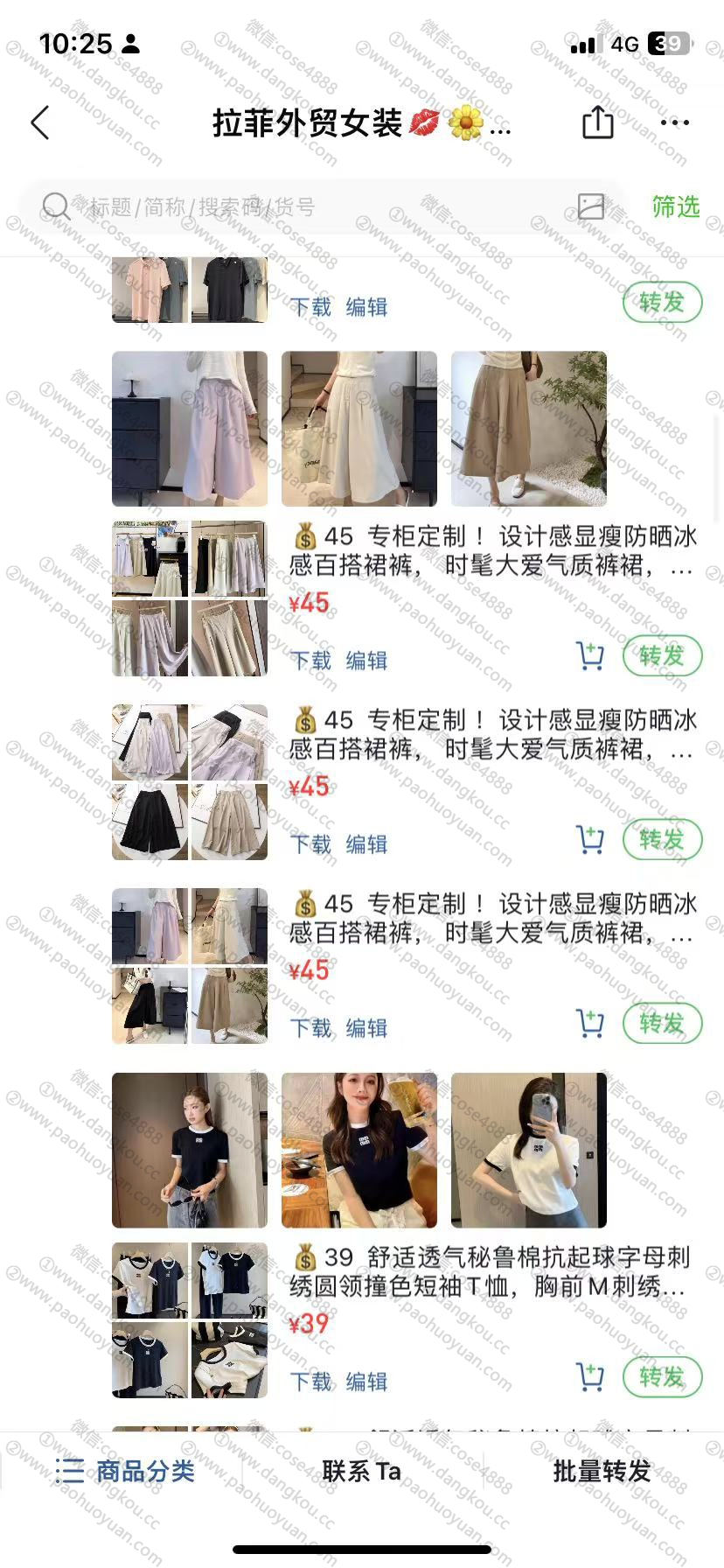Open the three-dot overflow menu
The height and width of the screenshot is (1568, 724).
tap(674, 123)
